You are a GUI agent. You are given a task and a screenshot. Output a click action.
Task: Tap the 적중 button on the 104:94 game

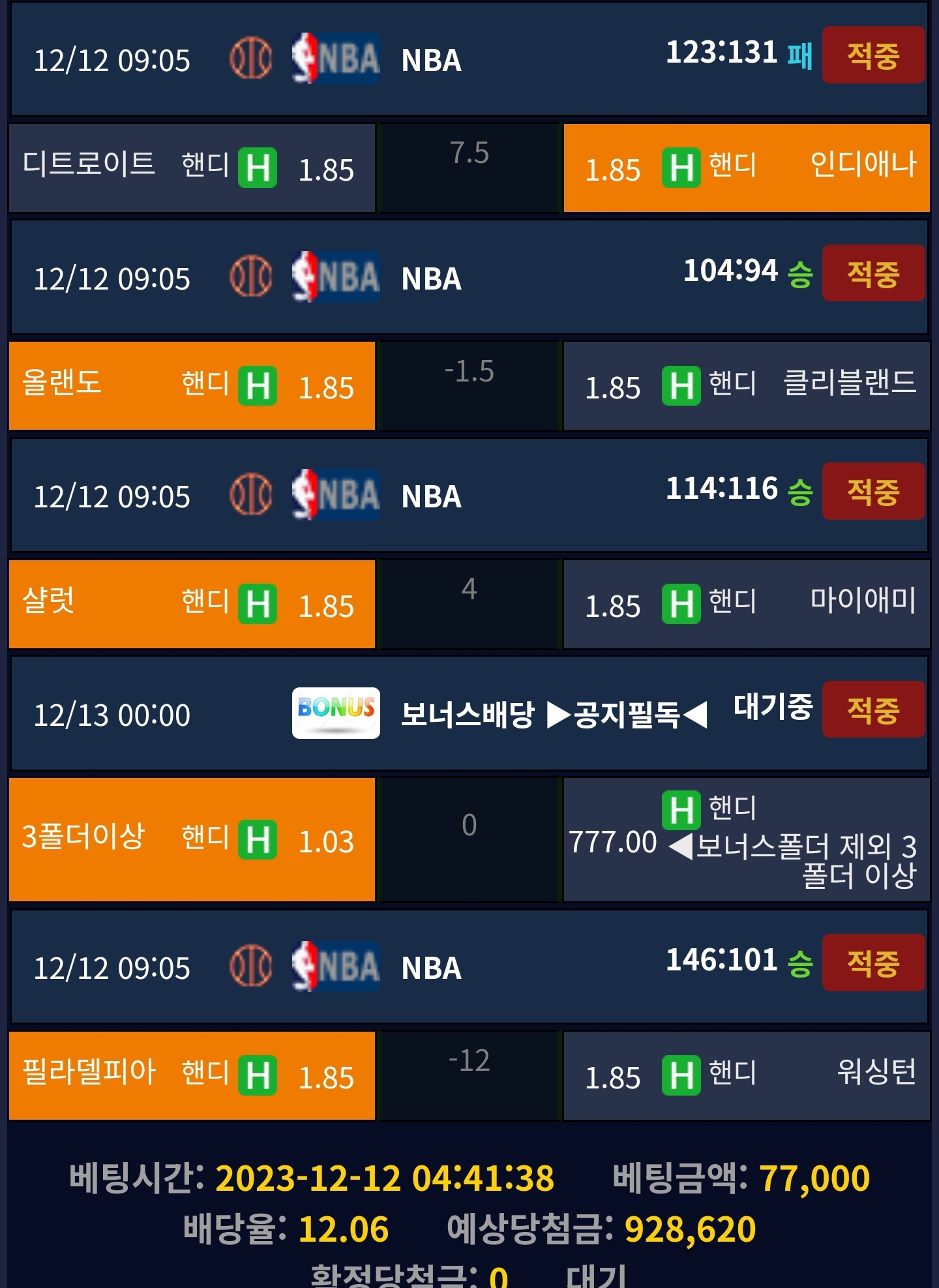coord(873,273)
